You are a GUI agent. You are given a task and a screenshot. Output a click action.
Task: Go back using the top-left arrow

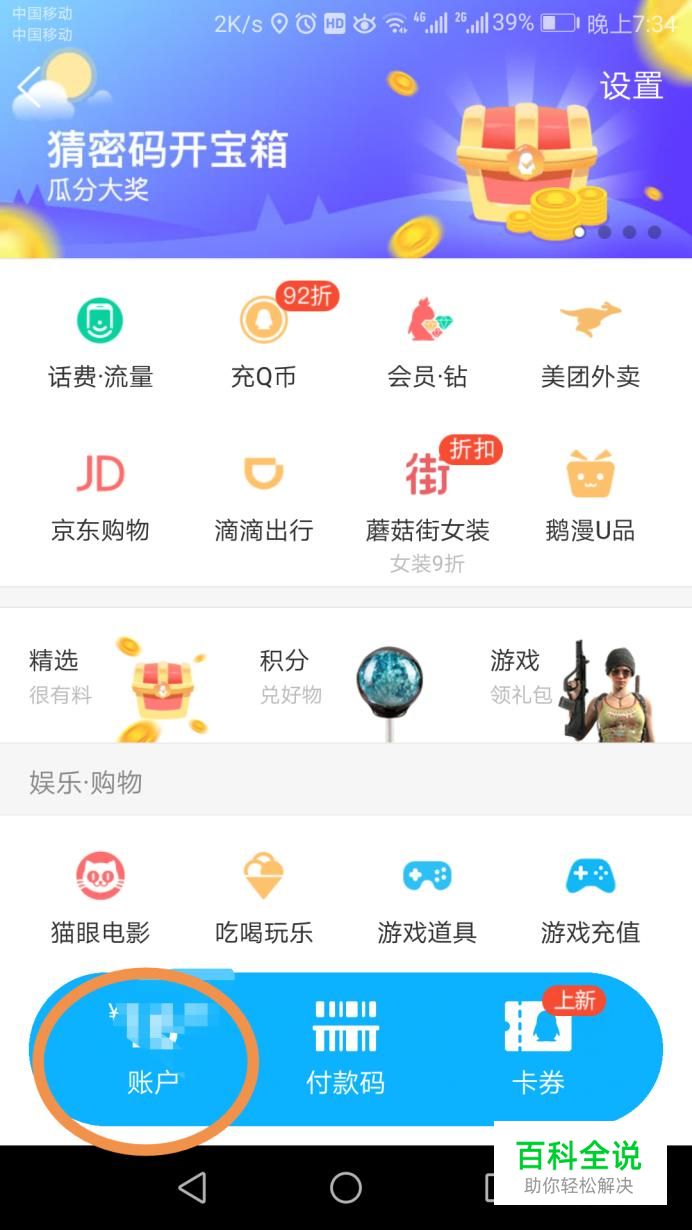click(30, 88)
